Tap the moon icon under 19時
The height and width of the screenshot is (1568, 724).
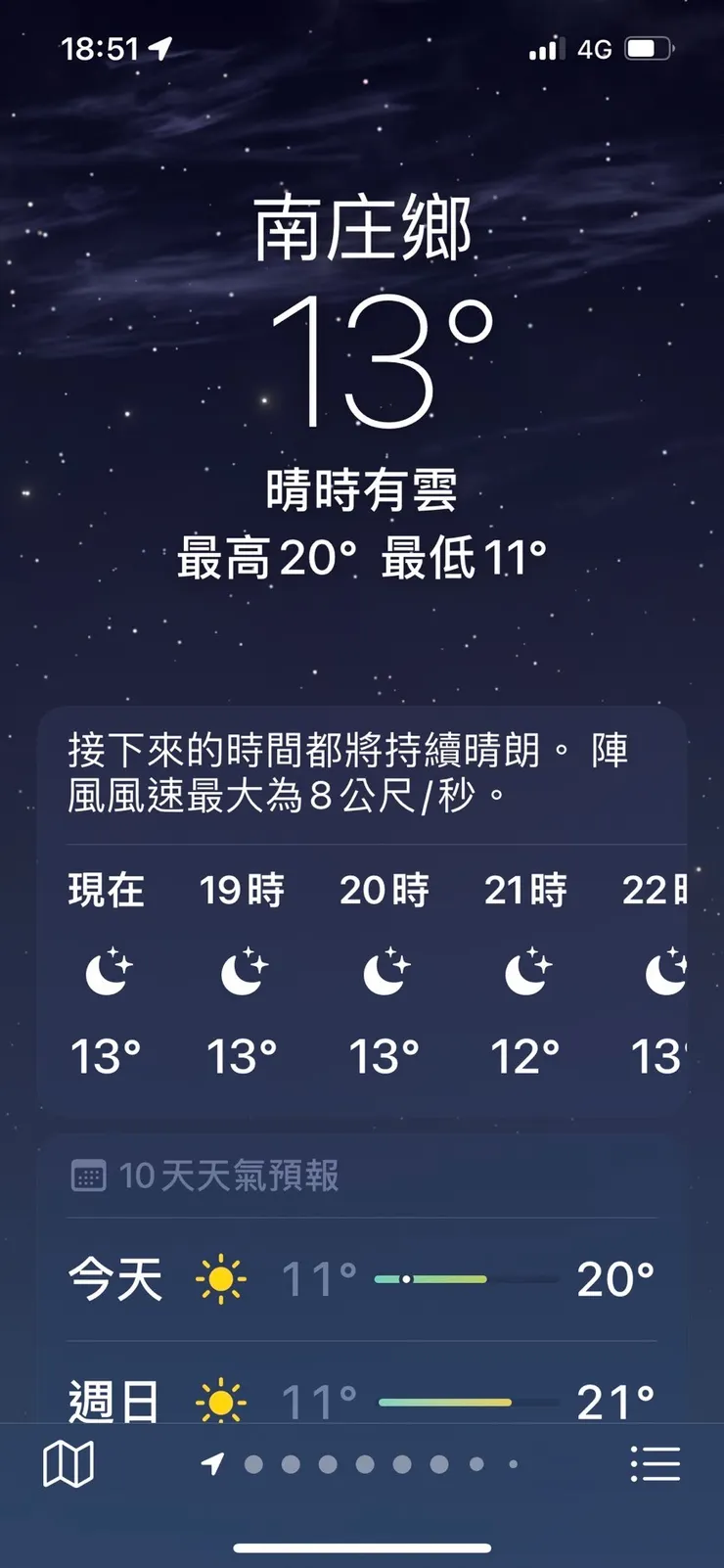244,974
